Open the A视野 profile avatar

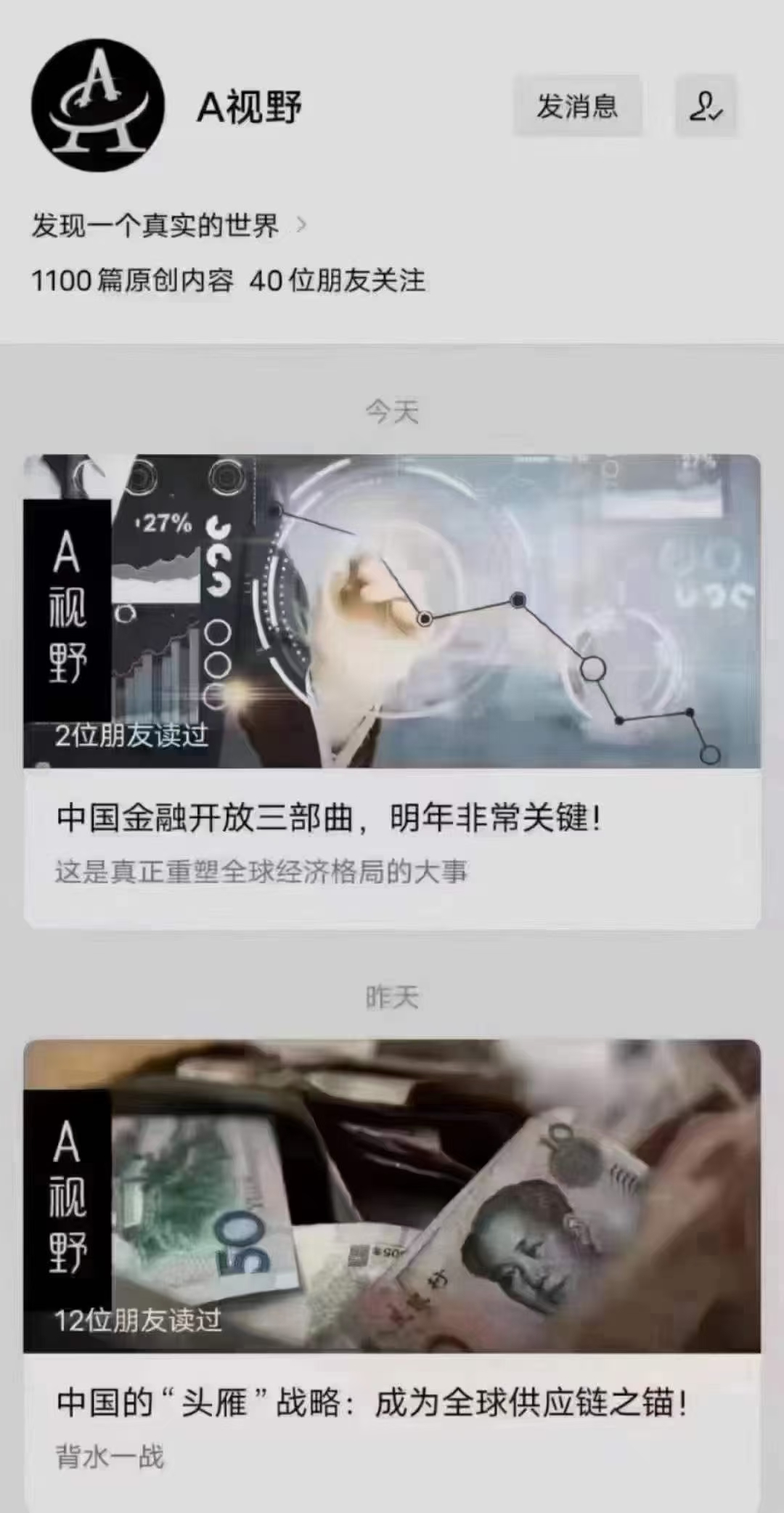click(x=97, y=106)
